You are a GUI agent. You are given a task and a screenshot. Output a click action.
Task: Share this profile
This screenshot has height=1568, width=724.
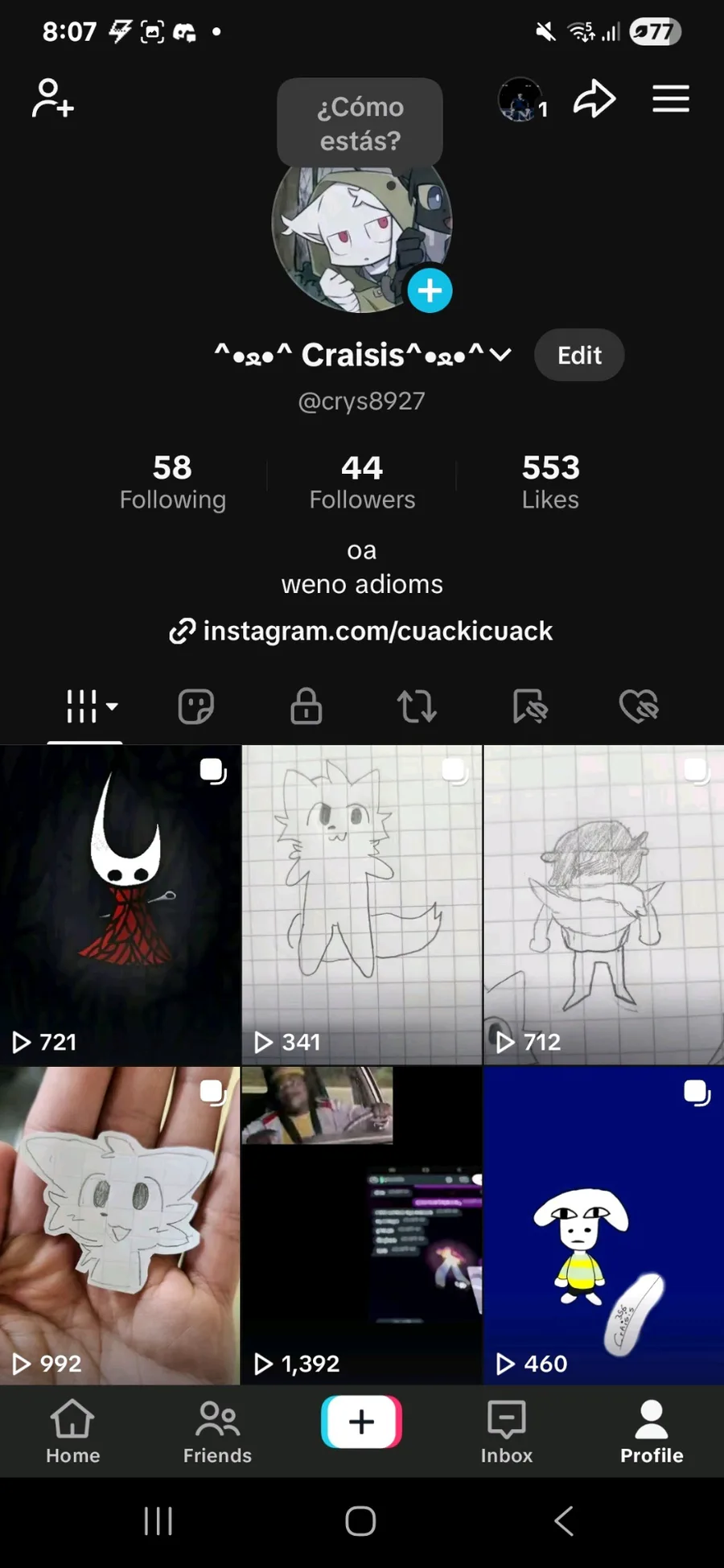(594, 99)
